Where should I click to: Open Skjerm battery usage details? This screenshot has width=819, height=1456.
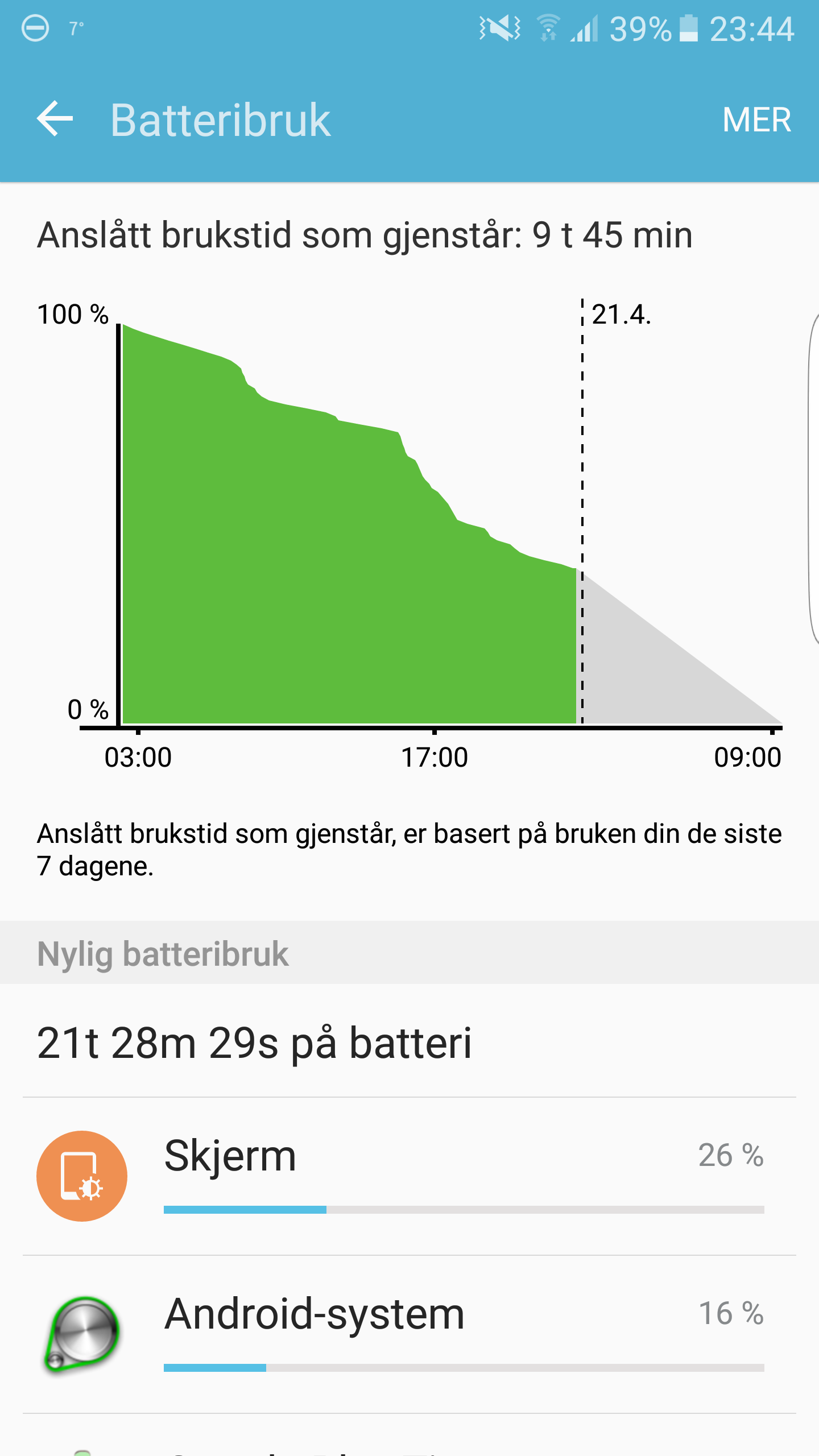tap(409, 1176)
